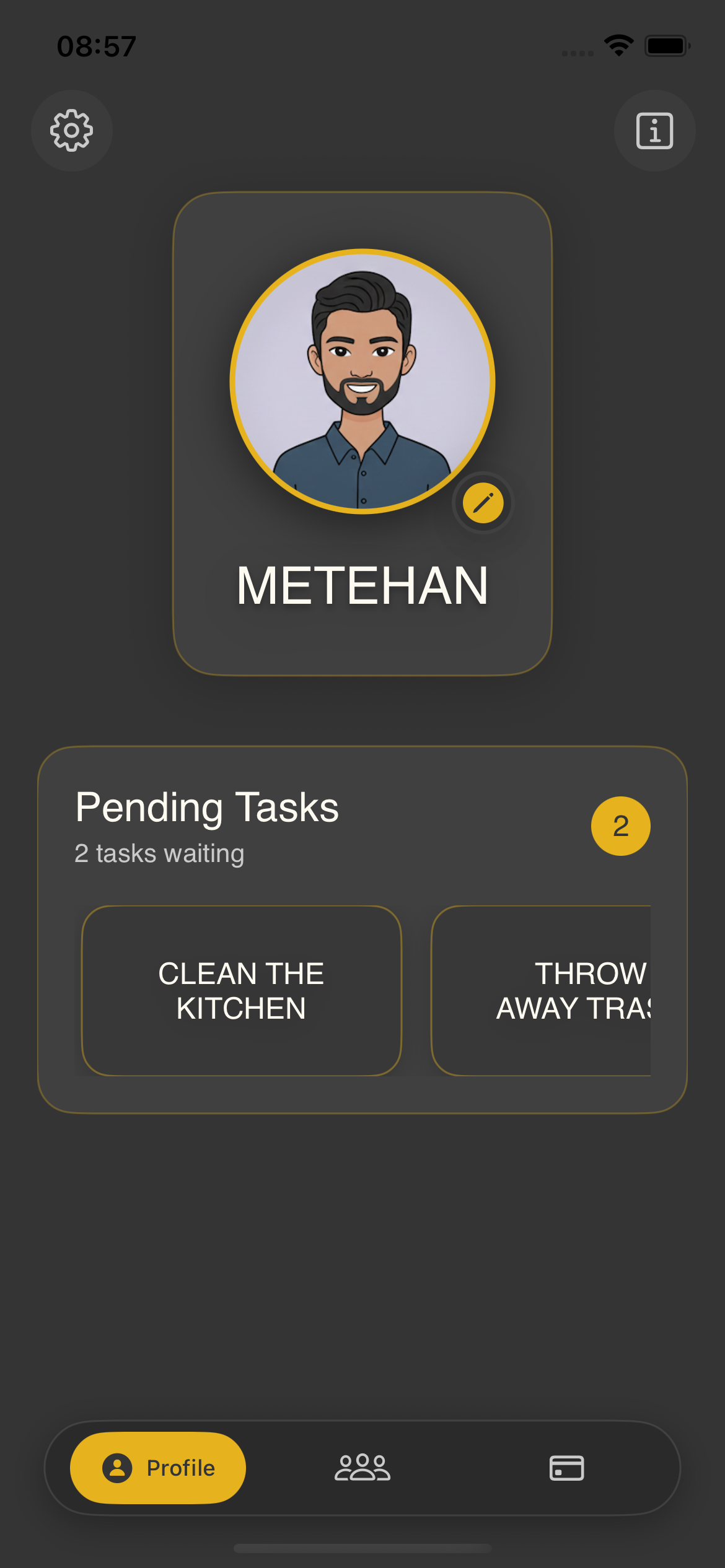Edit profile photo with pencil icon

pos(483,503)
